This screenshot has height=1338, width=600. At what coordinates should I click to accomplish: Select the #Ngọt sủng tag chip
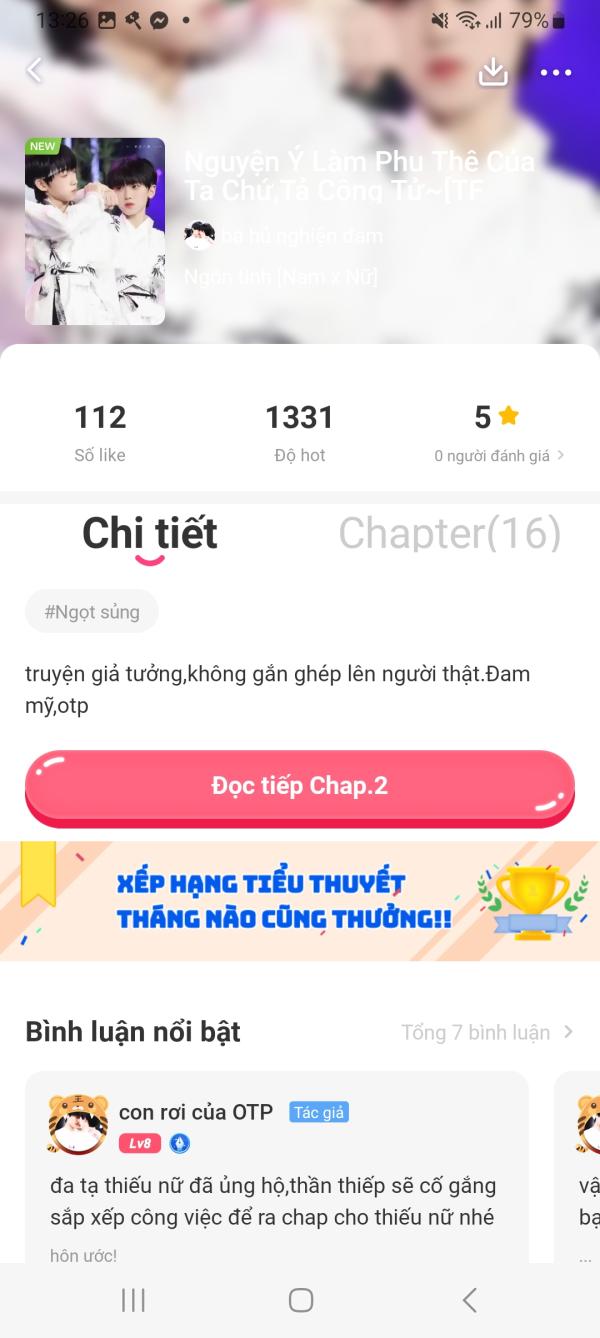(x=92, y=611)
